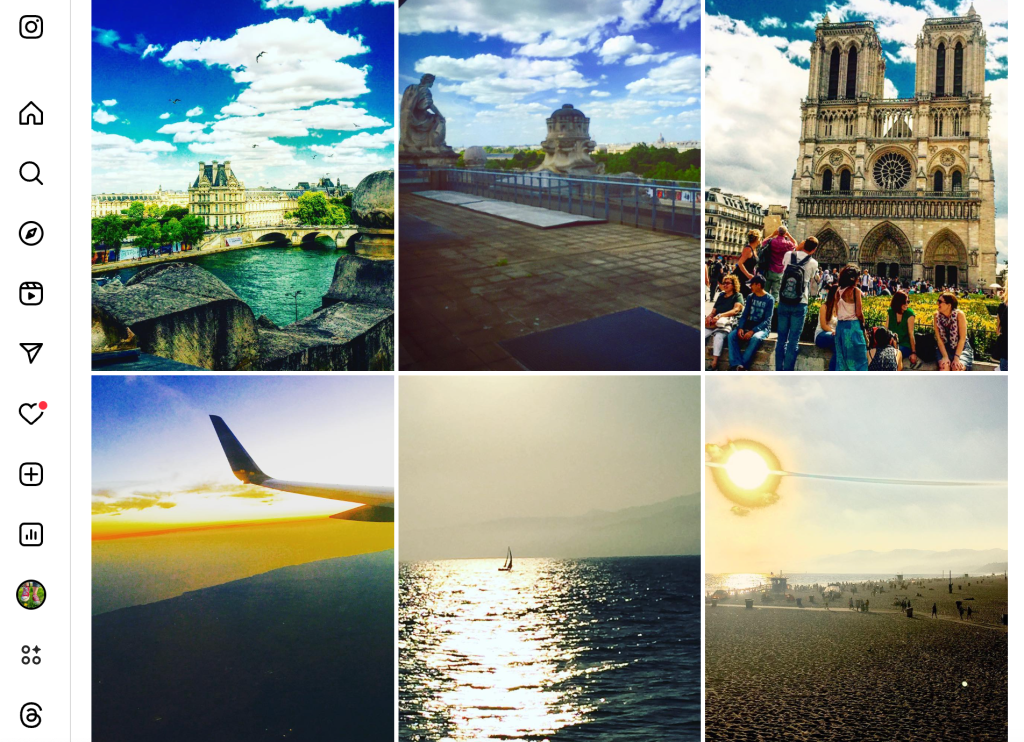
Task: Open the AI studio sparkle icon
Action: coord(31,655)
